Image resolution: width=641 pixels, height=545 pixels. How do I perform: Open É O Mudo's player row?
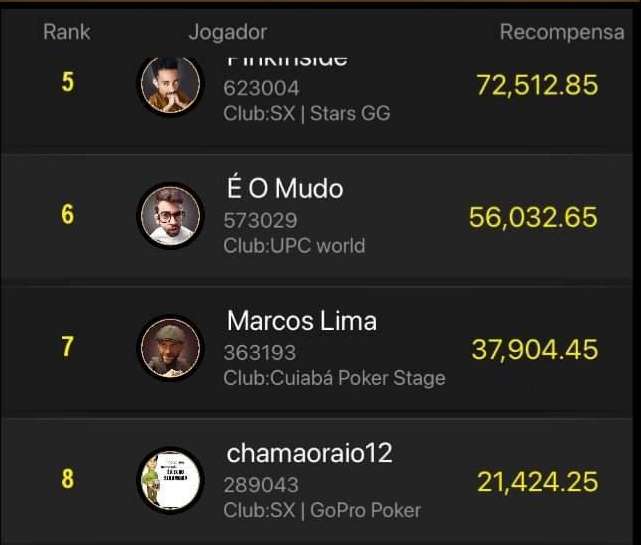pos(320,216)
